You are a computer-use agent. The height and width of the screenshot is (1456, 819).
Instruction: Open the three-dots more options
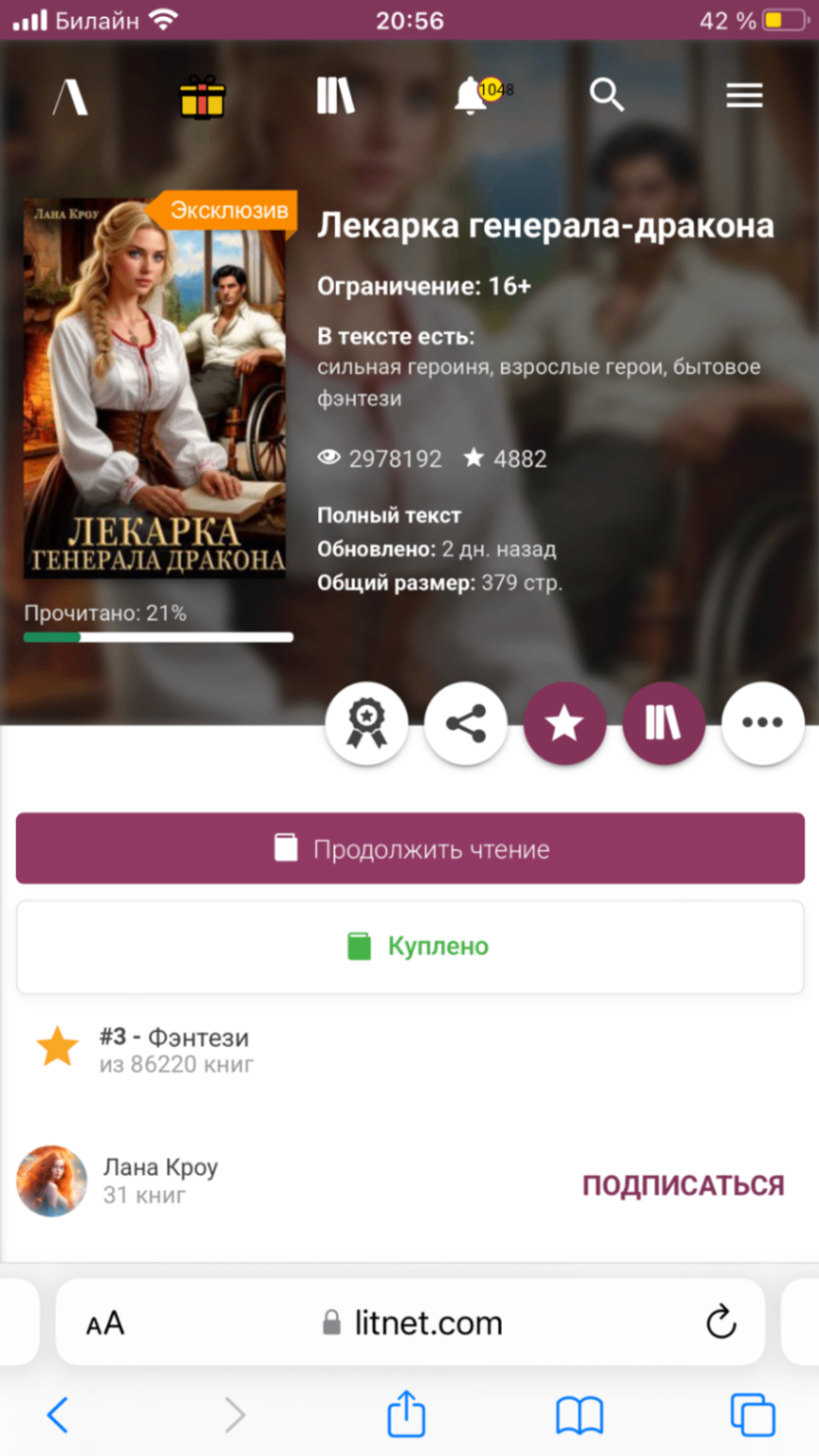[763, 724]
